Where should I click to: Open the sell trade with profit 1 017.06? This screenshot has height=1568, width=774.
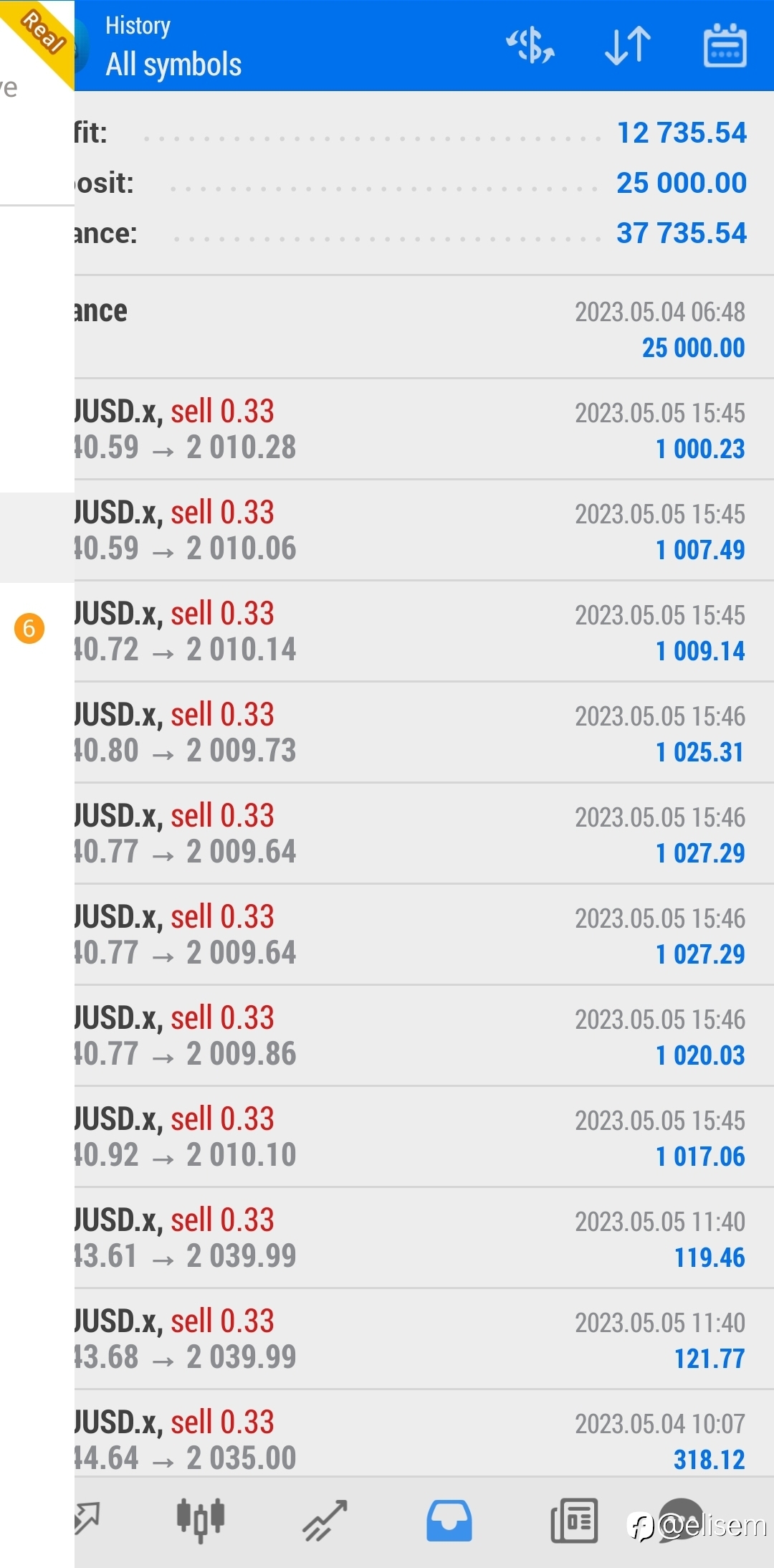[424, 1137]
